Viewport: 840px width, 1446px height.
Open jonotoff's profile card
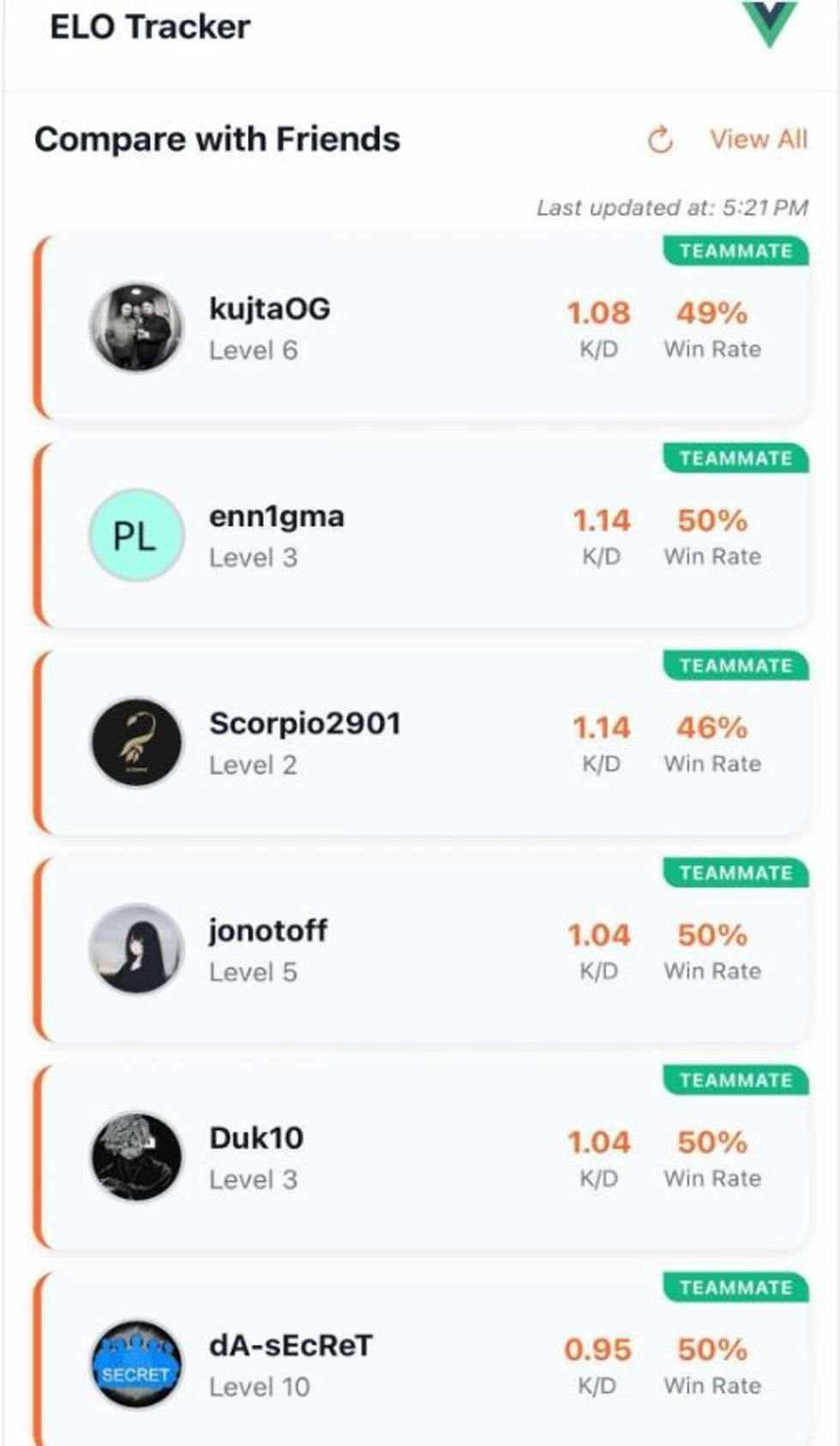click(x=422, y=950)
